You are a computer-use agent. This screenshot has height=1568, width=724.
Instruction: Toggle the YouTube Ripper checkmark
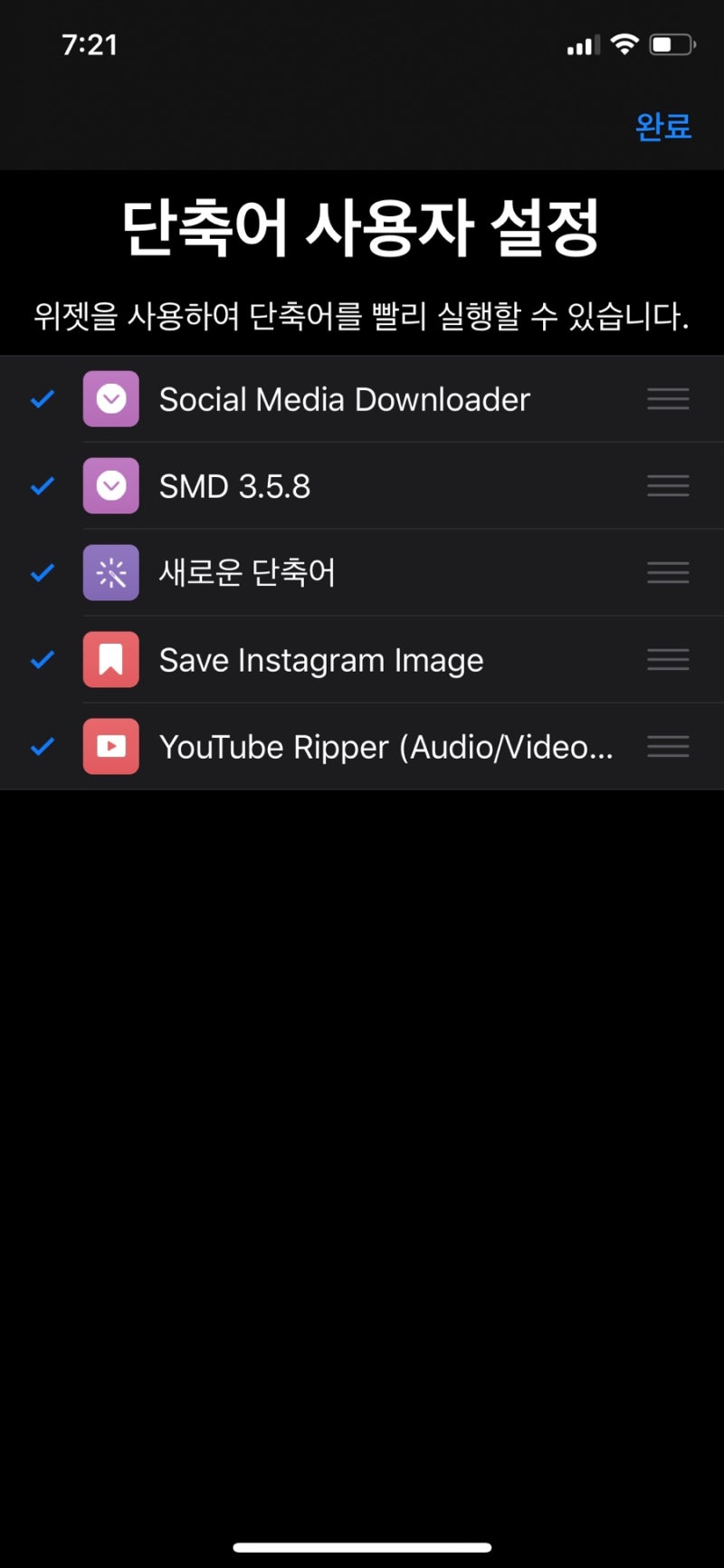(x=43, y=746)
